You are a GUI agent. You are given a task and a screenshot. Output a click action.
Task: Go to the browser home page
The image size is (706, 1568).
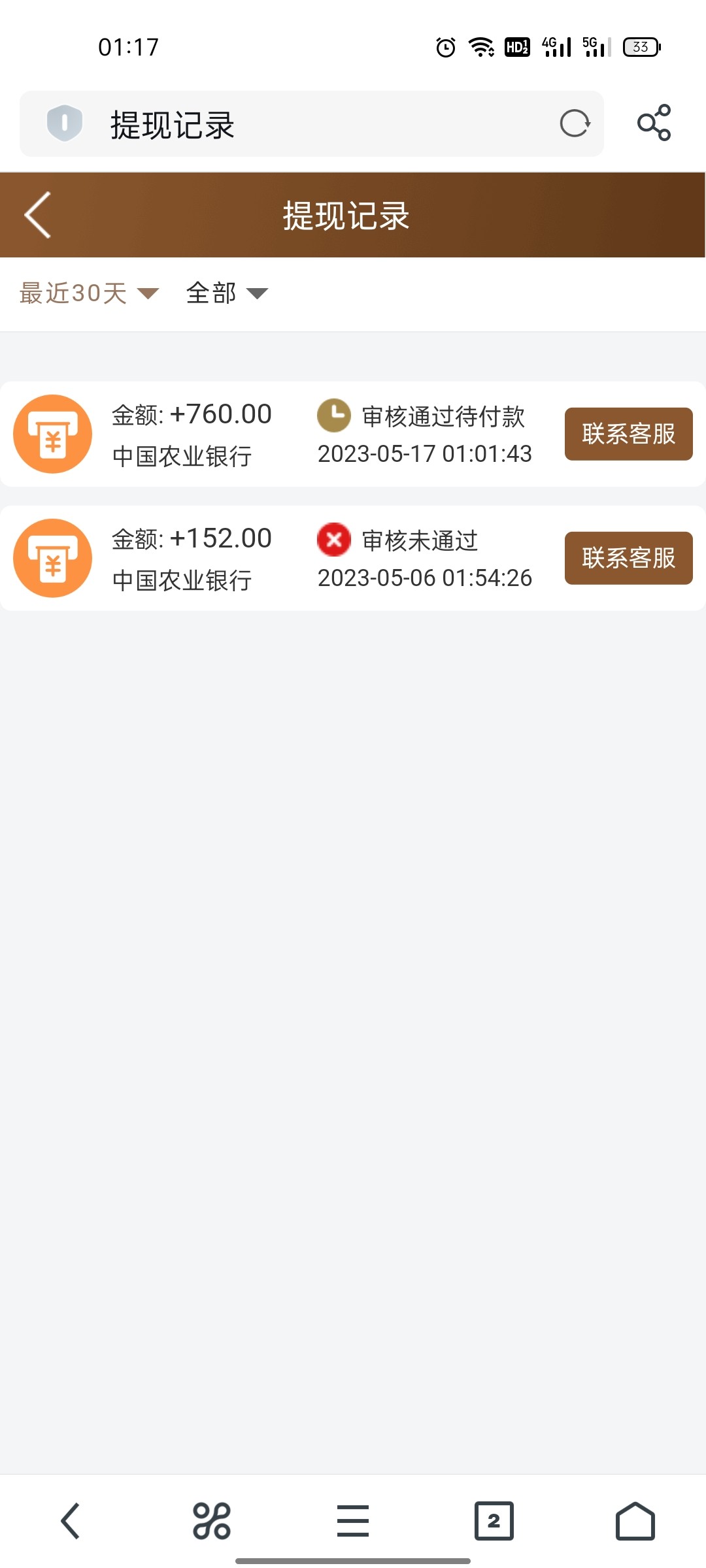pos(635,1521)
